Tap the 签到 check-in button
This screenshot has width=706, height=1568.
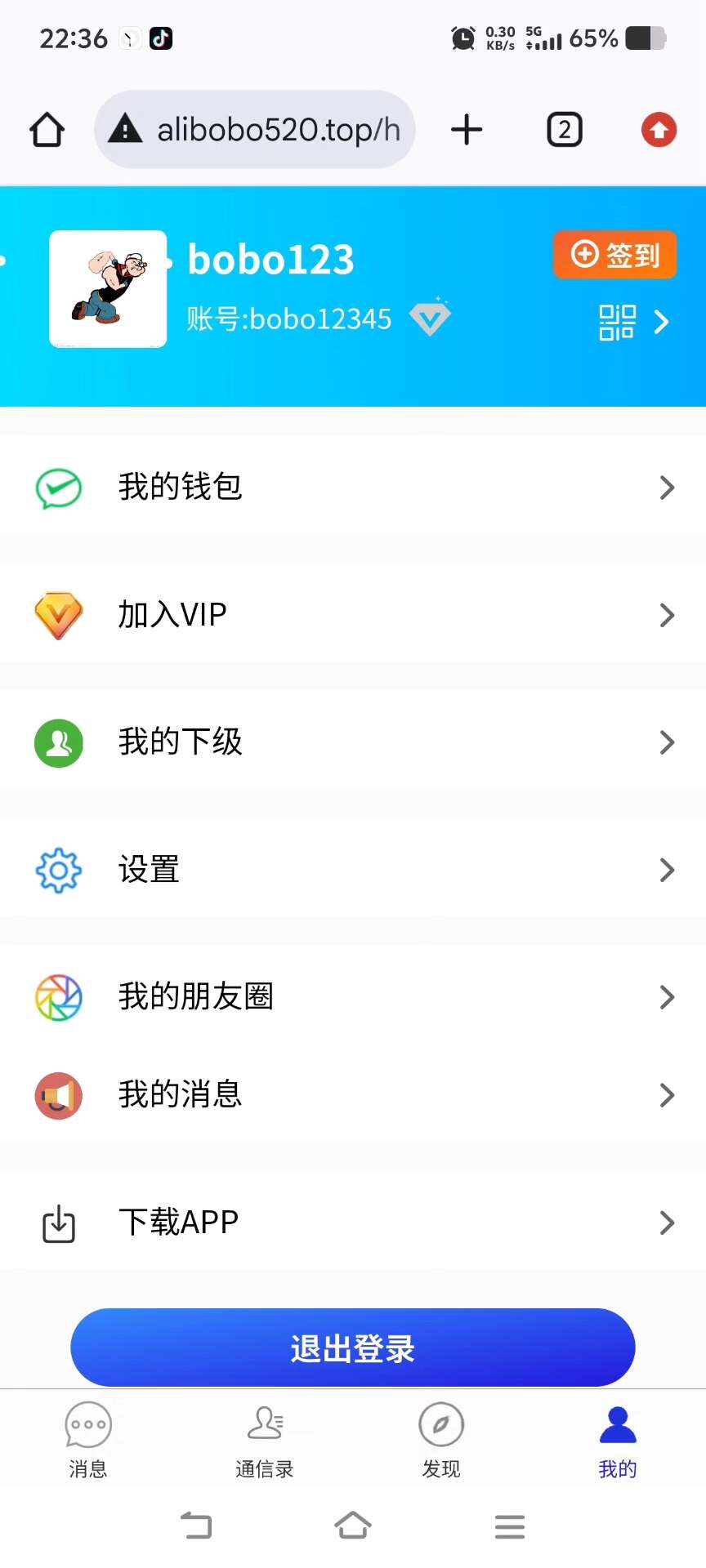tap(614, 255)
